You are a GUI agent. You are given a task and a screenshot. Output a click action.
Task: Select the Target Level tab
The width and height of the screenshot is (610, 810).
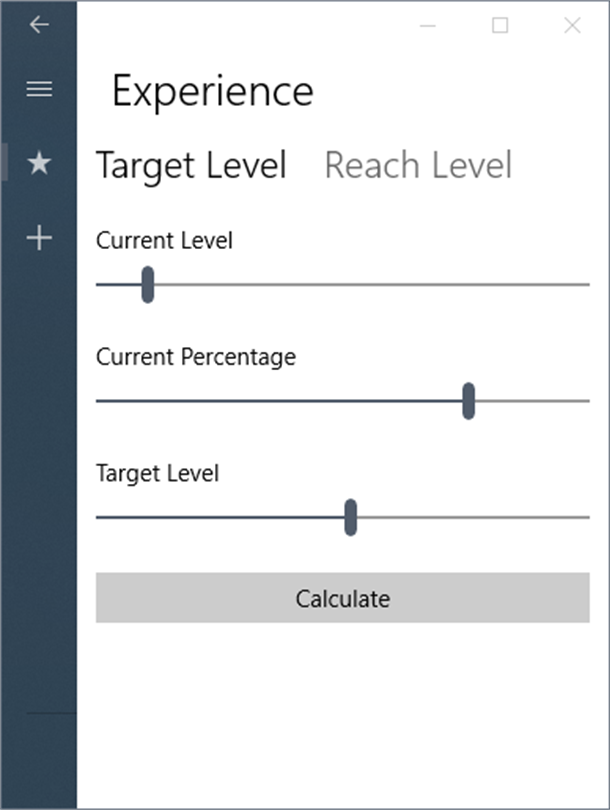[191, 165]
